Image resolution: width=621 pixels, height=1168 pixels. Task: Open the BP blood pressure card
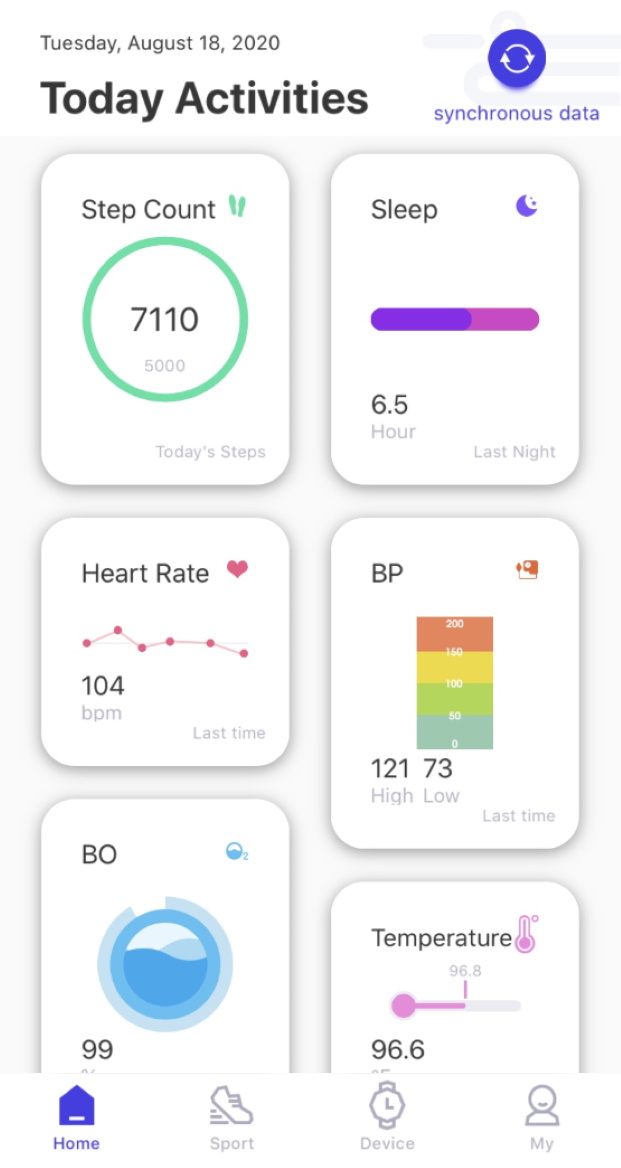tap(455, 682)
